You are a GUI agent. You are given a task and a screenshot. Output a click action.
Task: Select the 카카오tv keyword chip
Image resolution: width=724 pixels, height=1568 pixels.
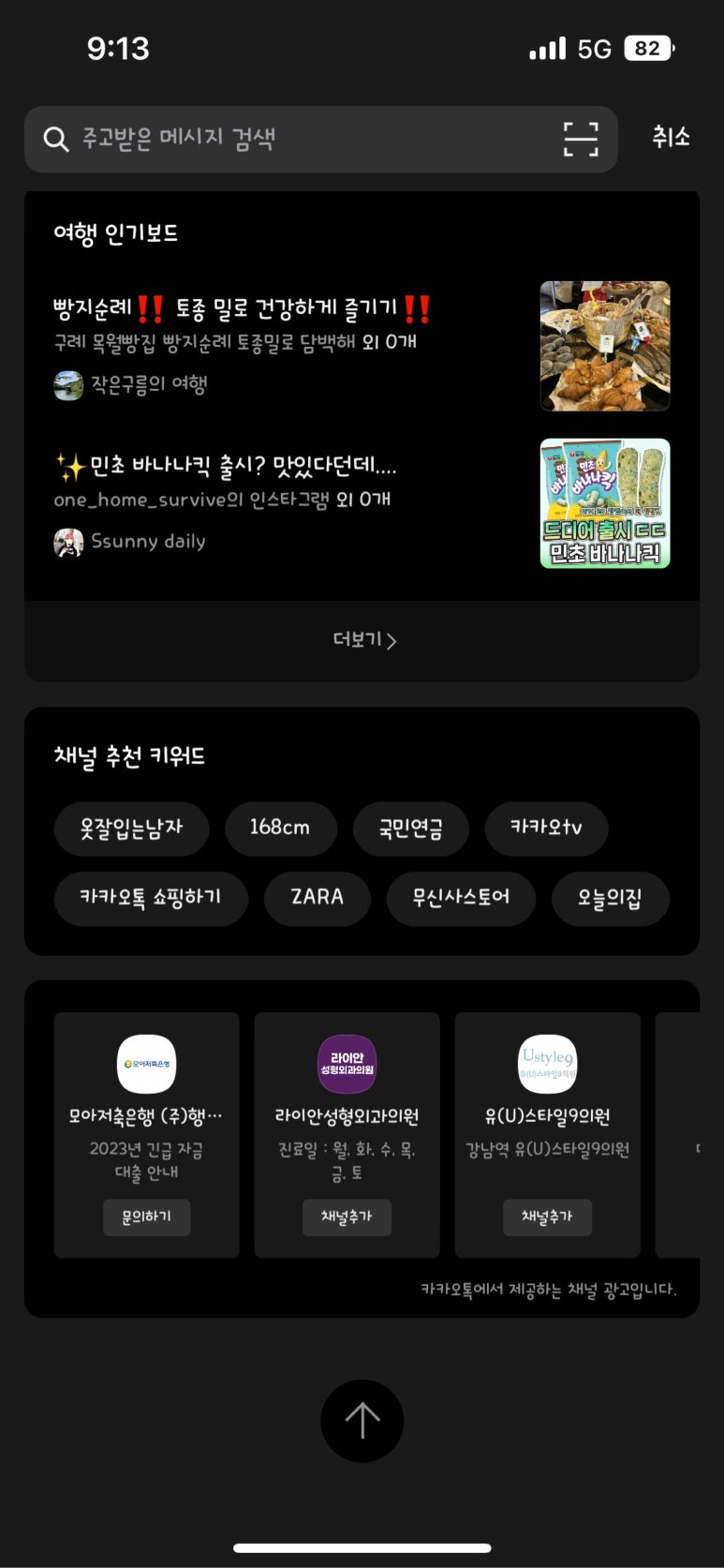[x=546, y=828]
